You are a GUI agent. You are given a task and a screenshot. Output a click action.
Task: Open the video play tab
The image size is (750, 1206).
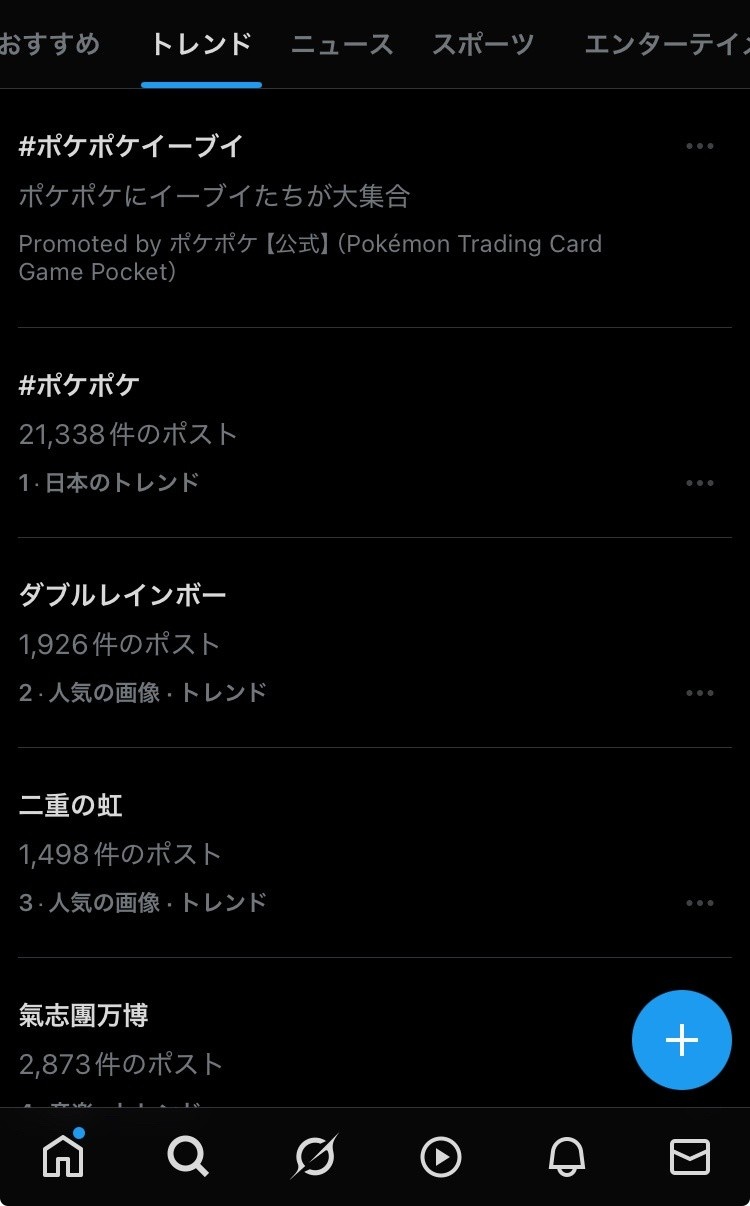(441, 1157)
